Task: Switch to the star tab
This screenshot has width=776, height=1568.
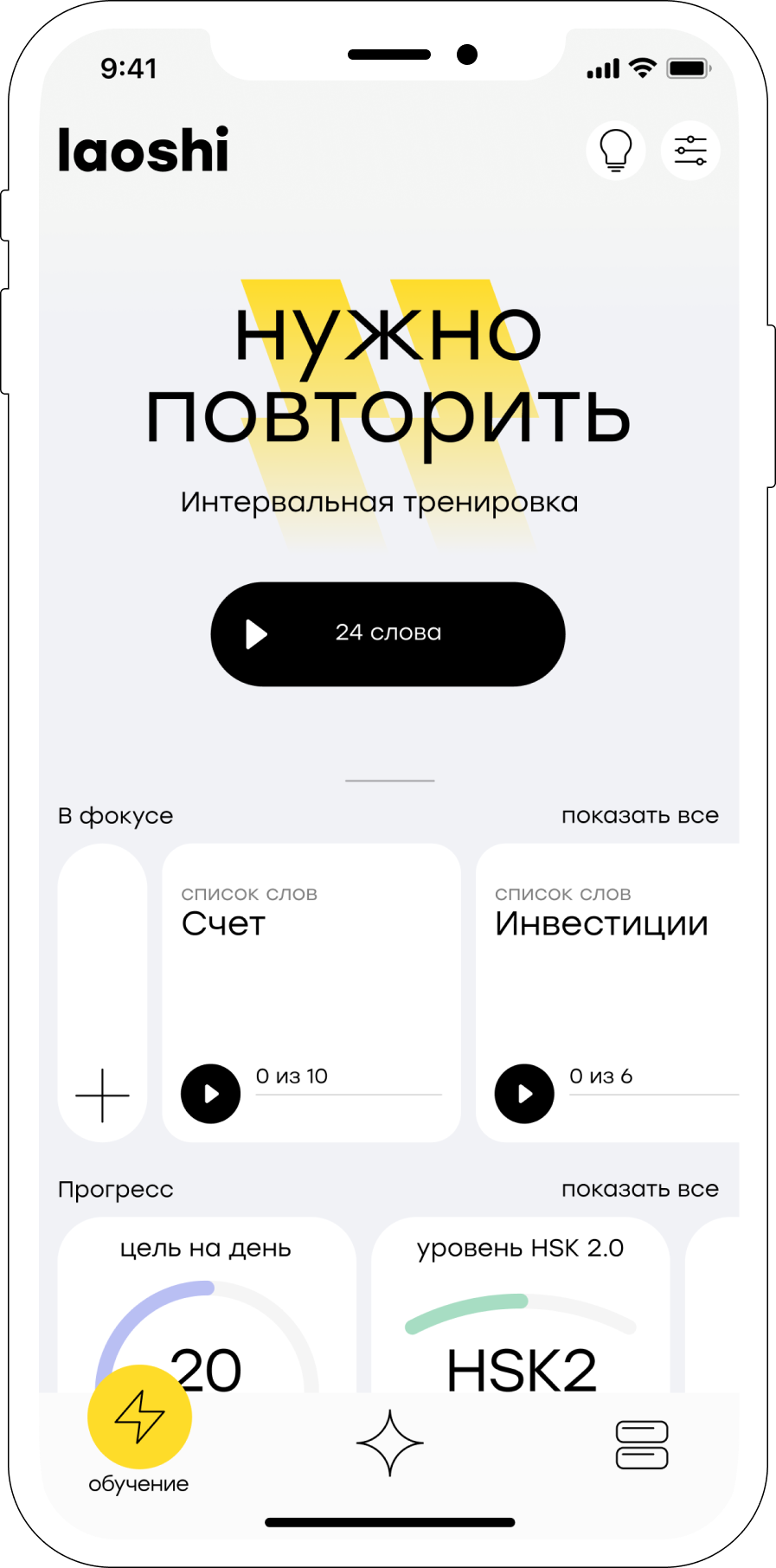Action: (390, 1443)
